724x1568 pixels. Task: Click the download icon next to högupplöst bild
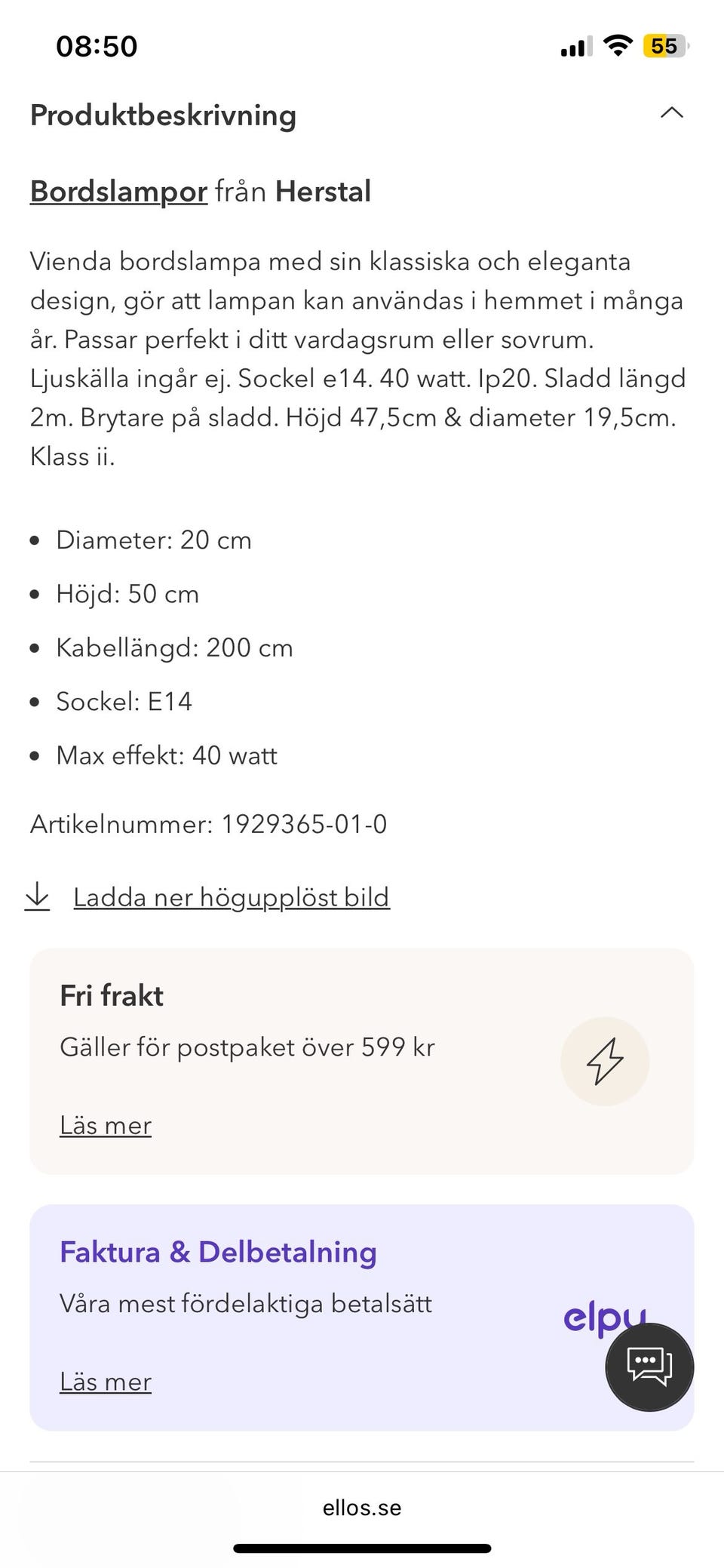[x=39, y=897]
